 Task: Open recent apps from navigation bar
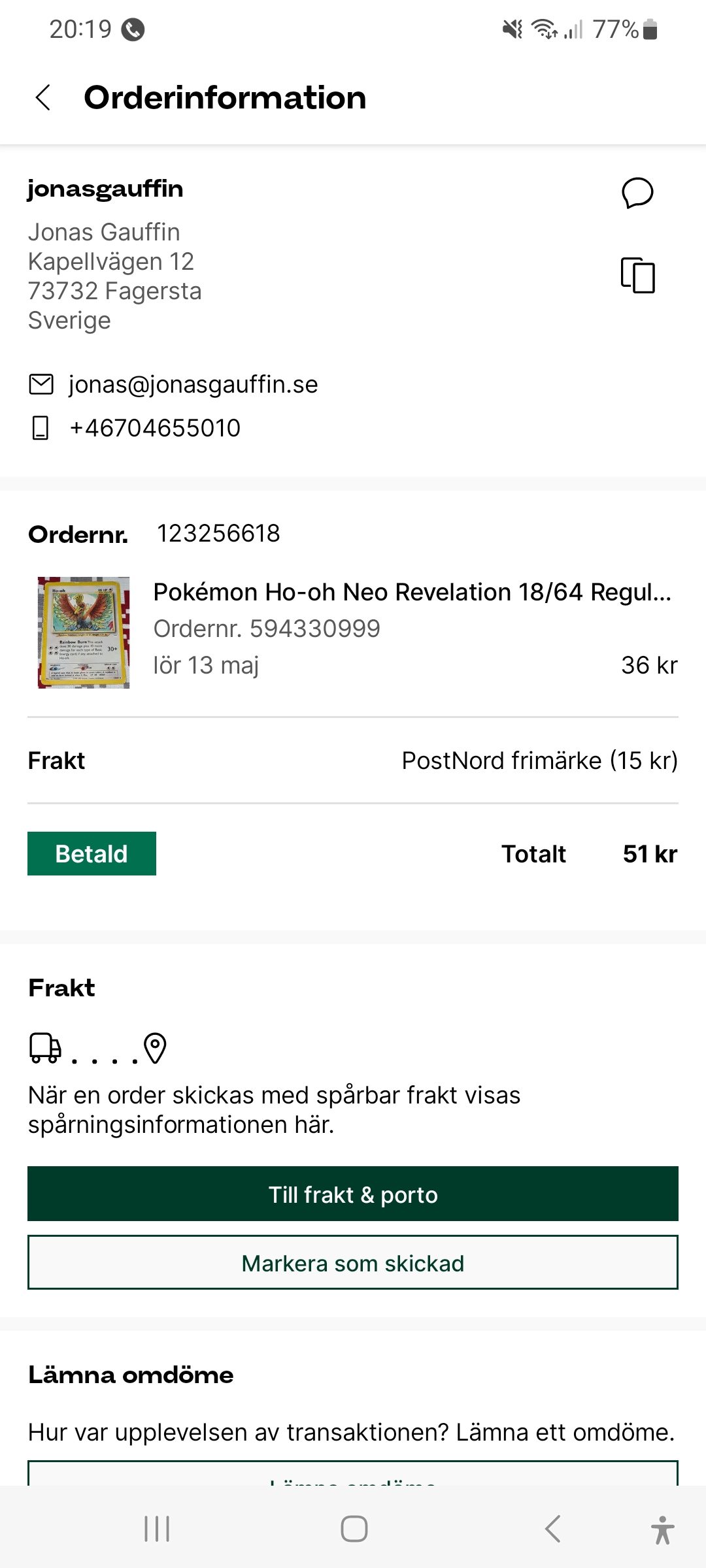157,1529
